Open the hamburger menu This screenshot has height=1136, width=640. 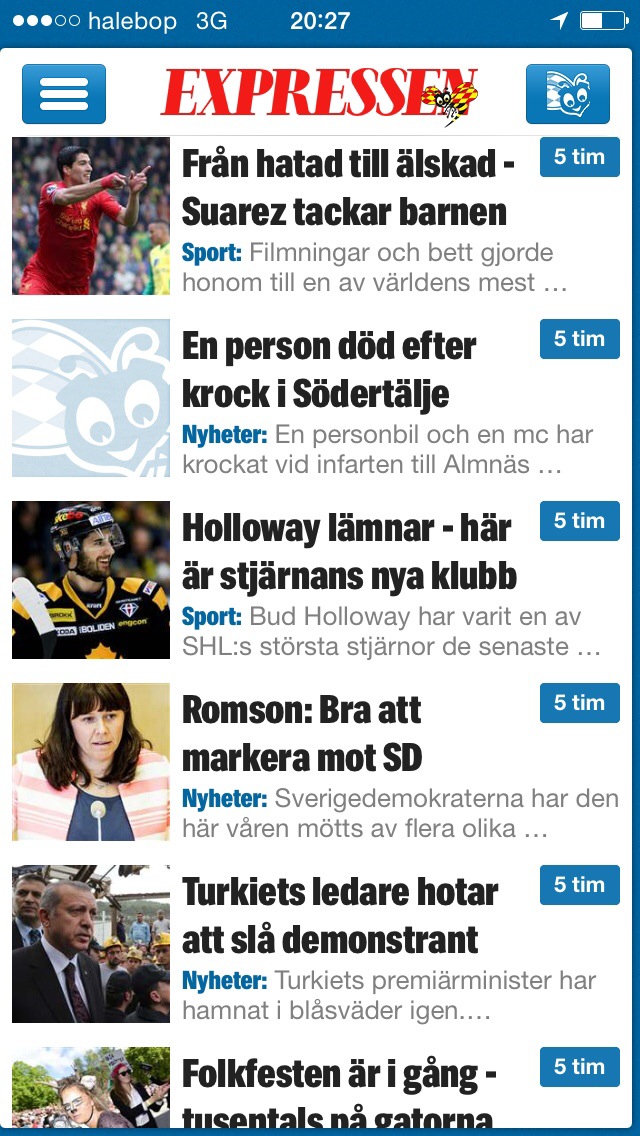[64, 94]
